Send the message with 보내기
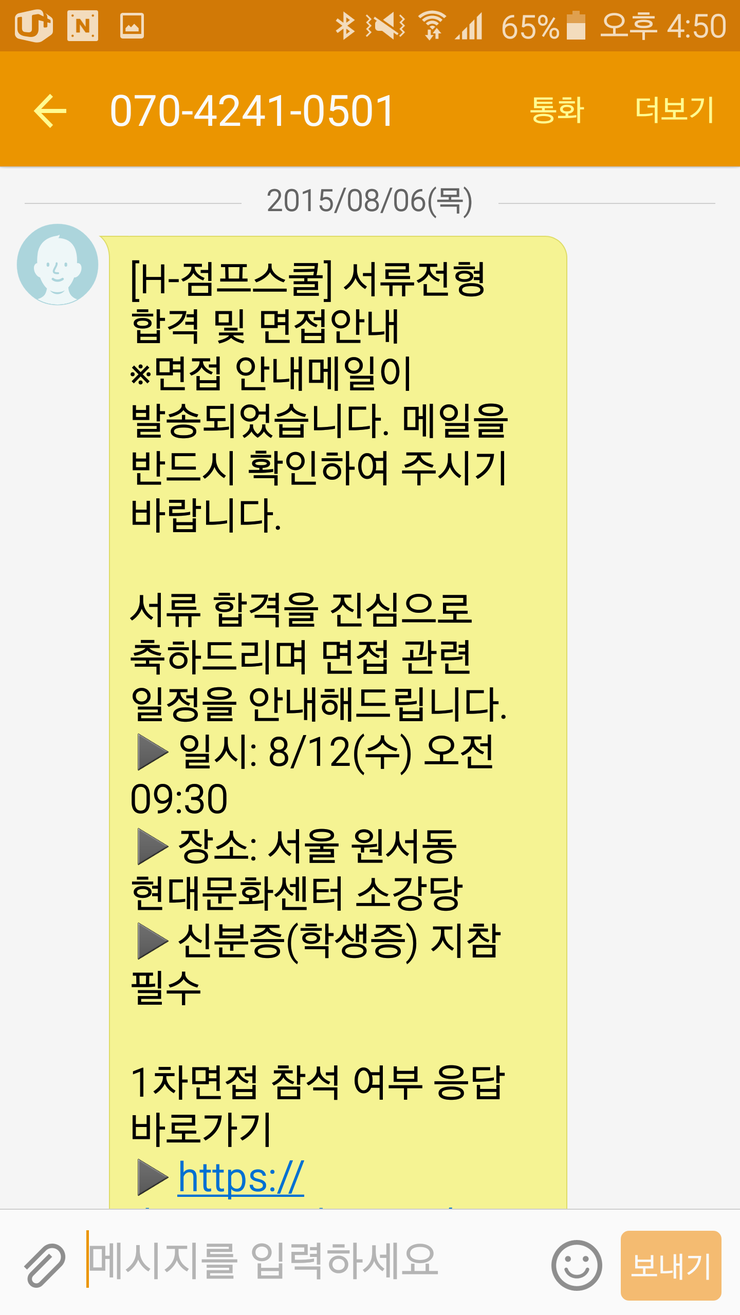 671,1266
